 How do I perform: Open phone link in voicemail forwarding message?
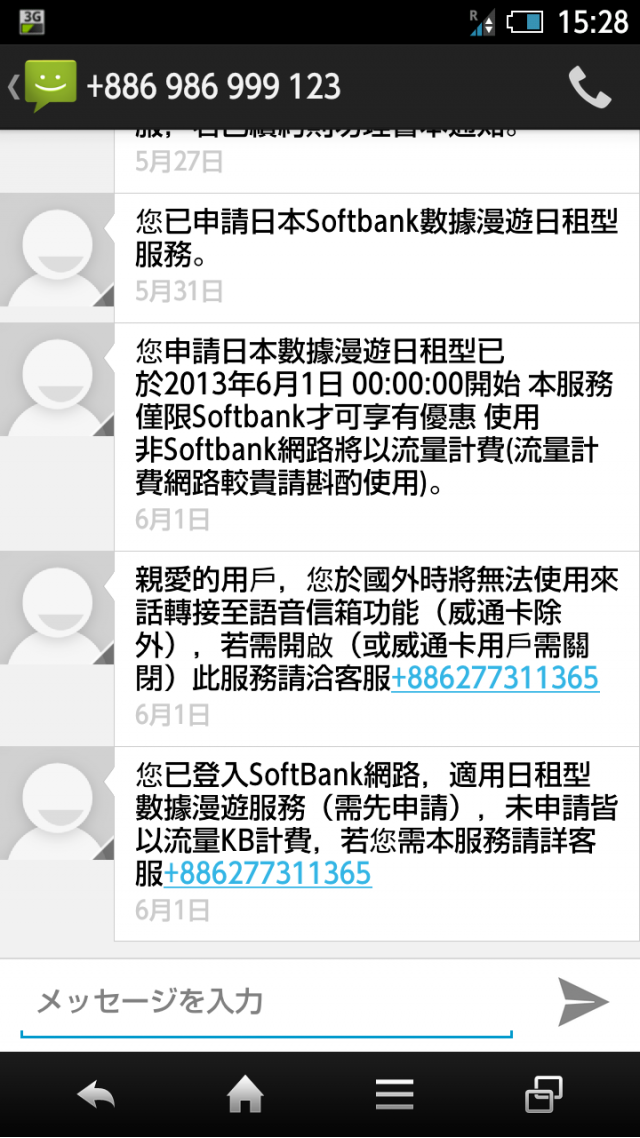[495, 679]
